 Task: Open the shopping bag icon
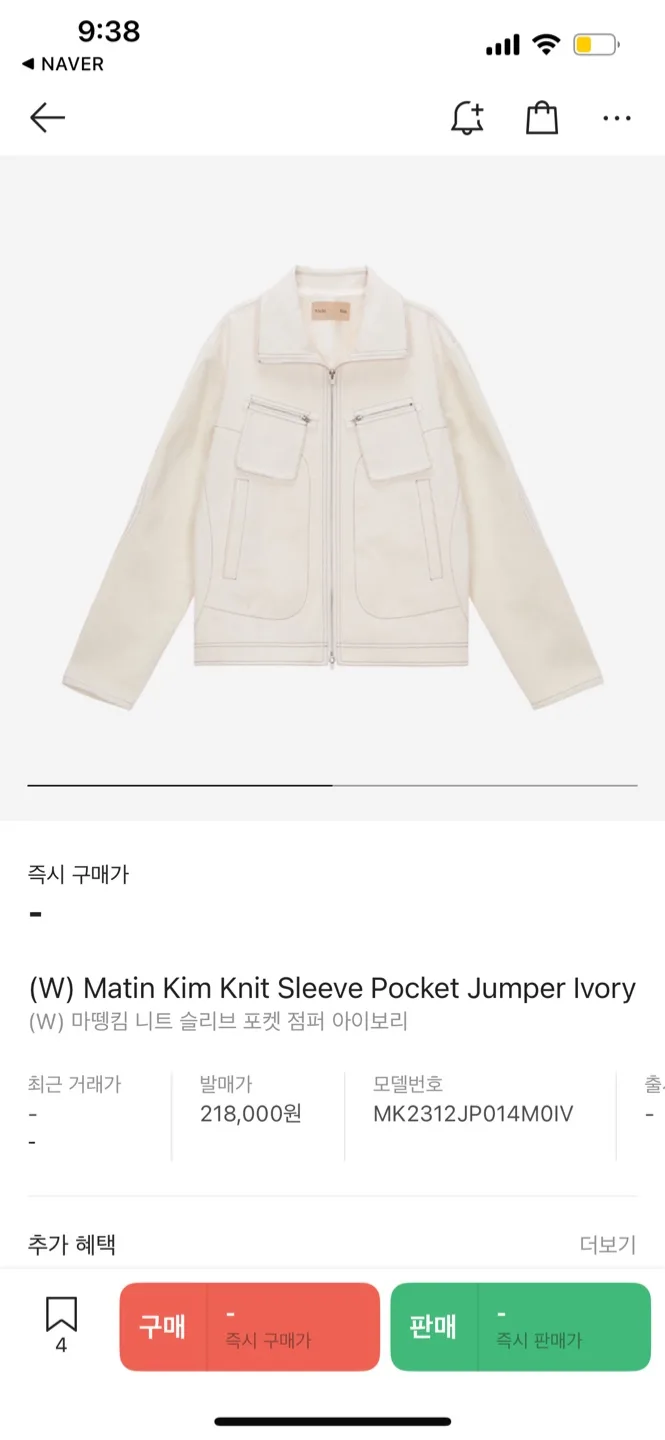coord(542,118)
